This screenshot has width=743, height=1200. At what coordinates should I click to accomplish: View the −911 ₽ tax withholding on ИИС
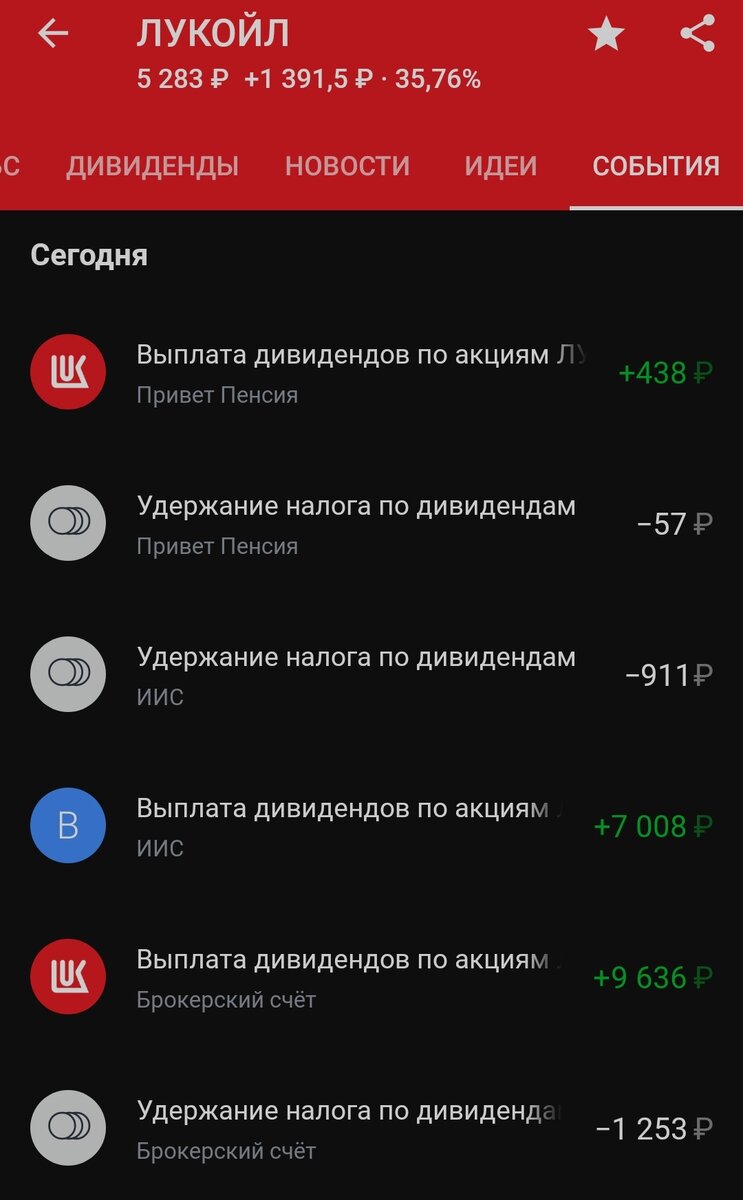(371, 675)
